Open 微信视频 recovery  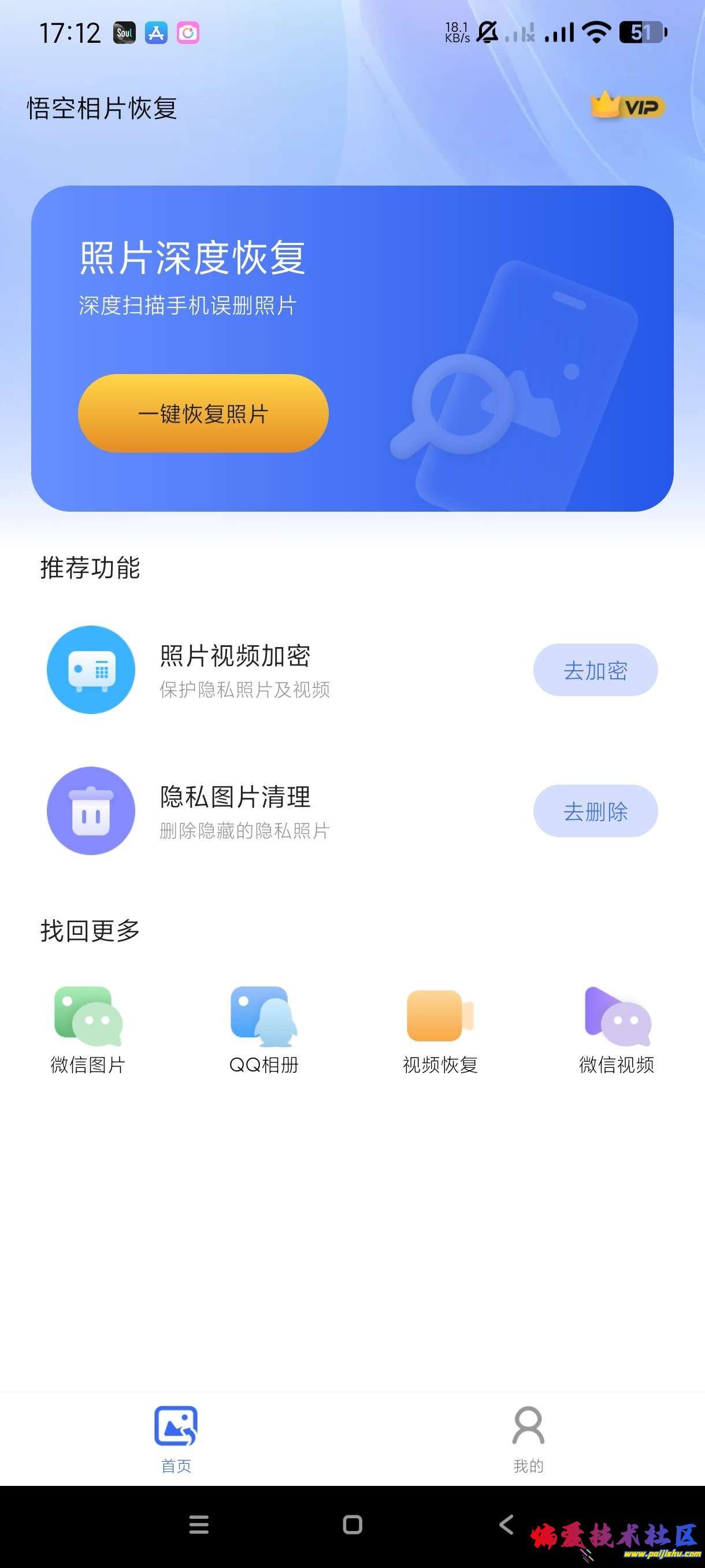coord(616,1029)
